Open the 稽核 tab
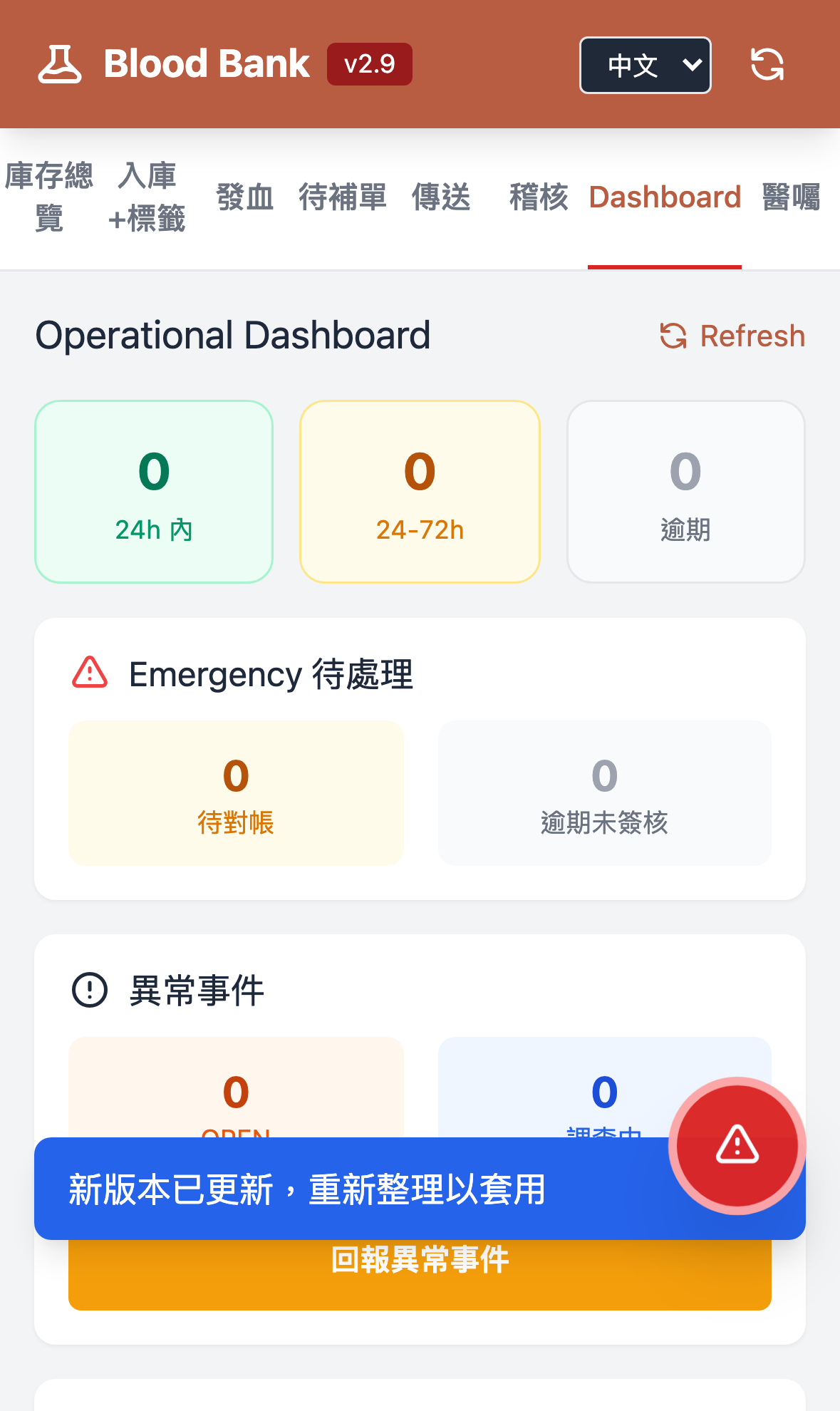Viewport: 840px width, 1411px height. pos(539,197)
